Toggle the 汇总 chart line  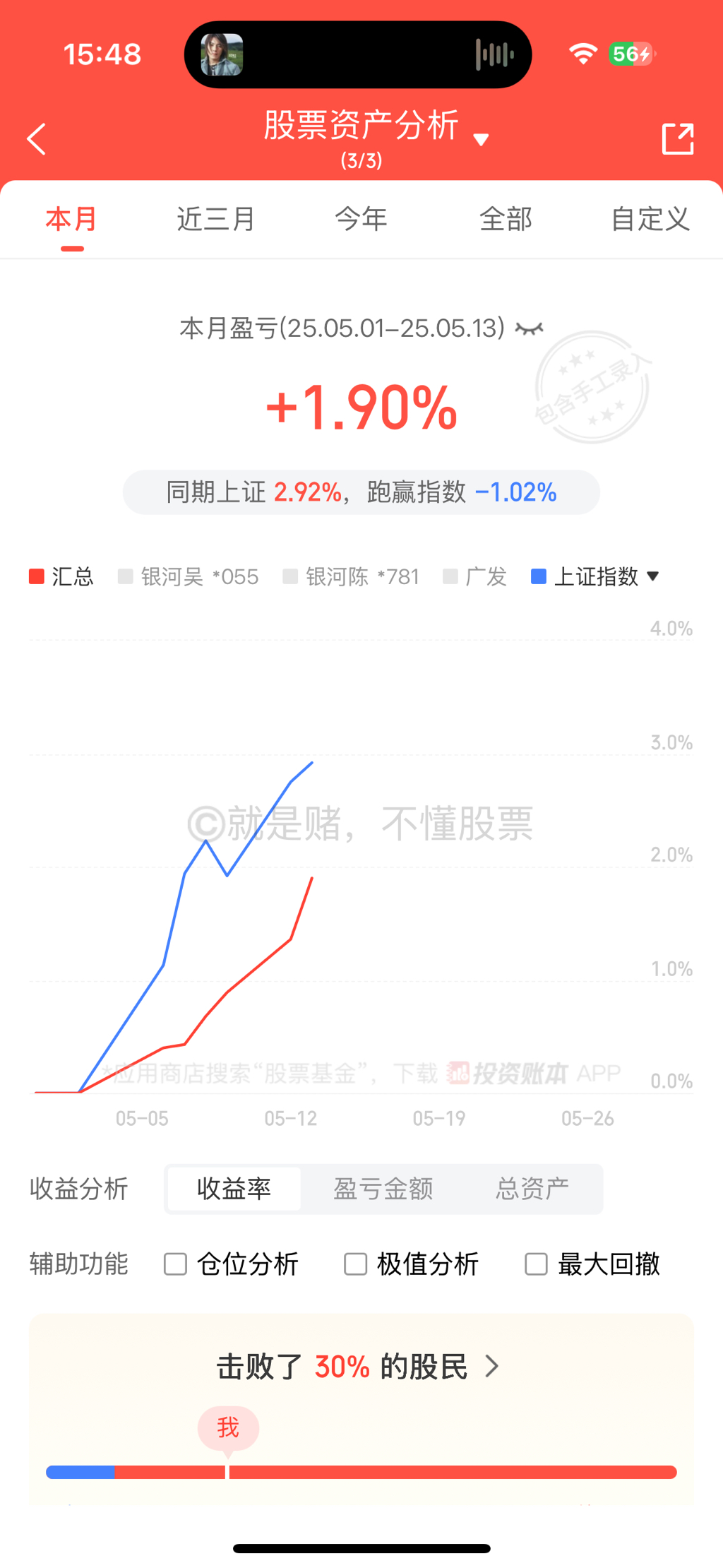click(x=61, y=577)
